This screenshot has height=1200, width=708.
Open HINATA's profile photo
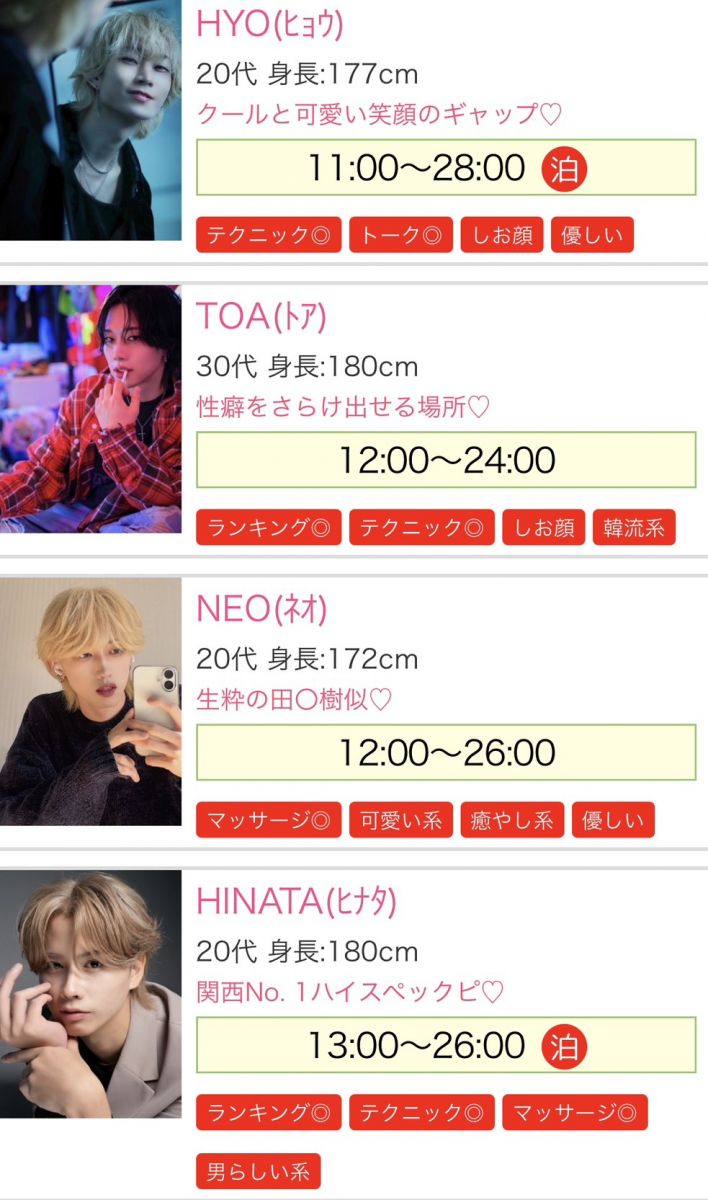click(90, 993)
